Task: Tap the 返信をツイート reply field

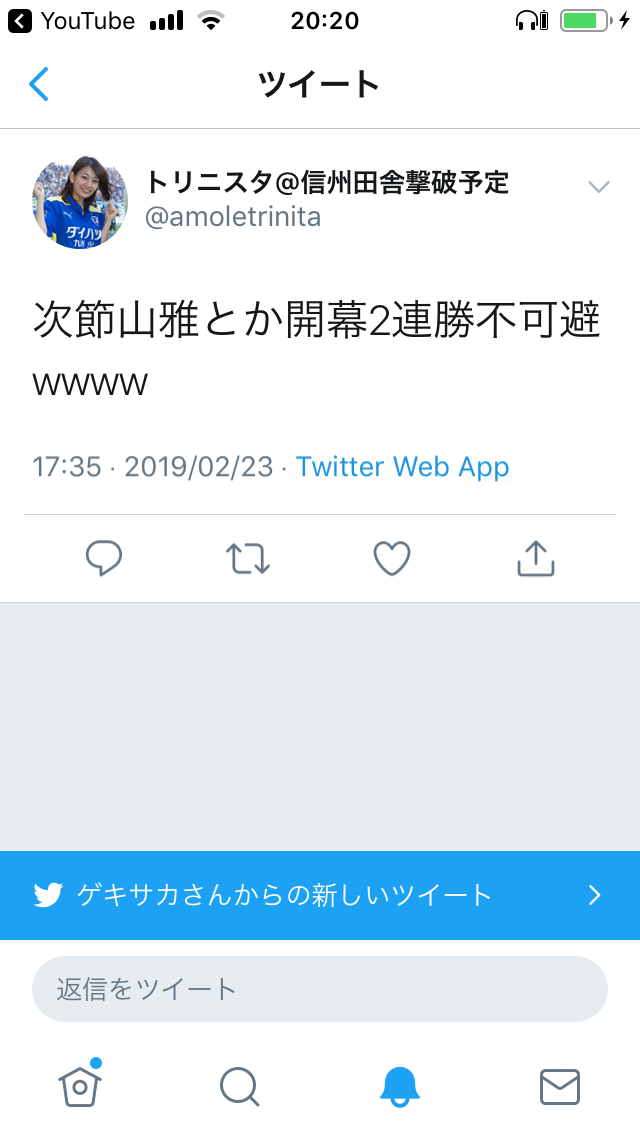Action: pyautogui.click(x=320, y=989)
